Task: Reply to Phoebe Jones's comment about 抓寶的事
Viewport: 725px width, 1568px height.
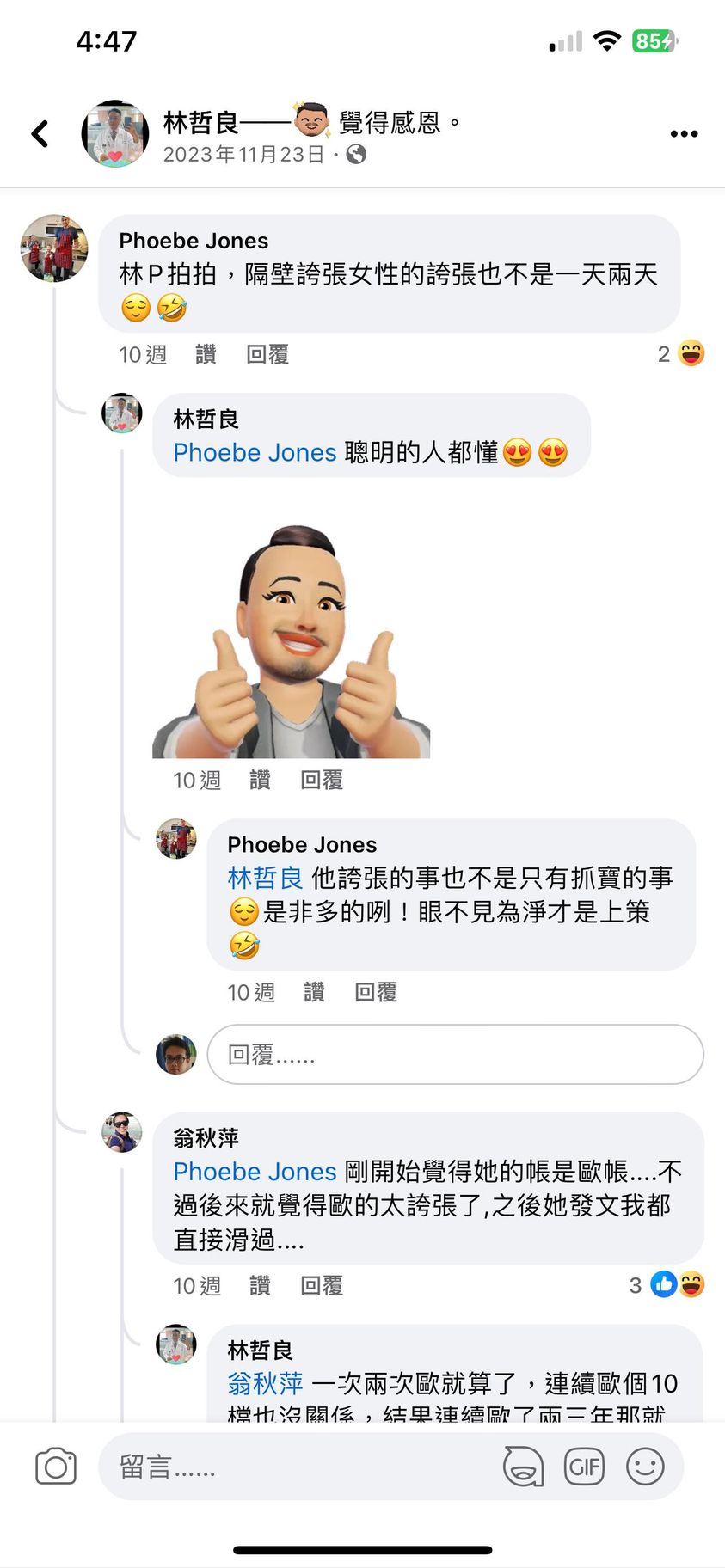Action: pyautogui.click(x=376, y=992)
